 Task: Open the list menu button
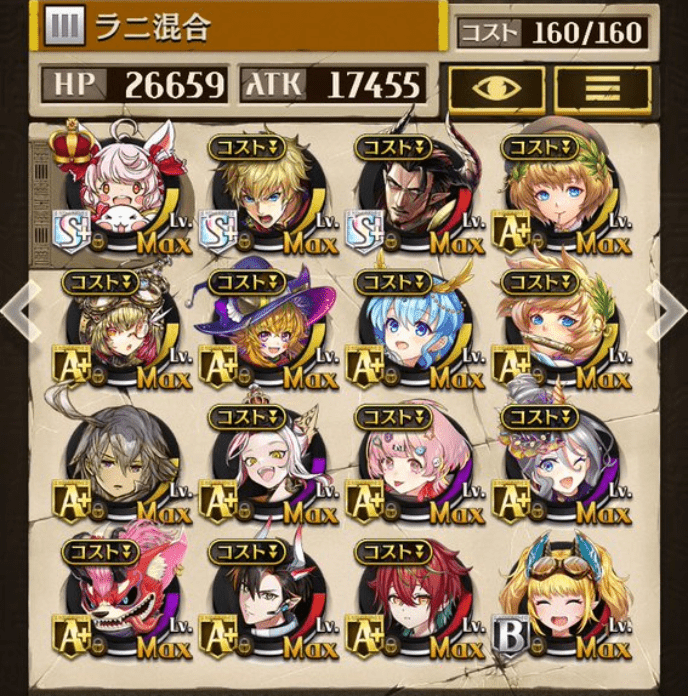pos(602,88)
